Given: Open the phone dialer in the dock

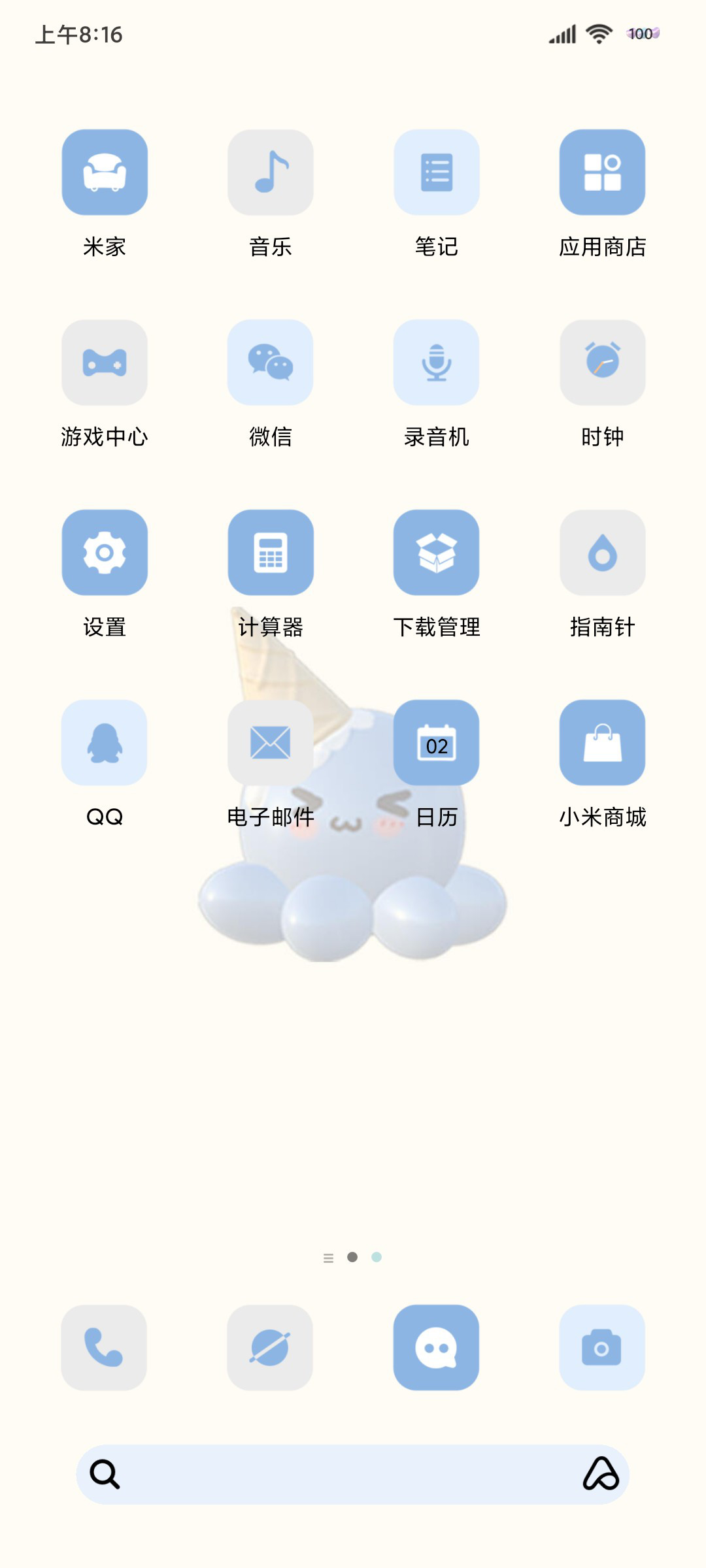Looking at the screenshot, I should pos(104,1347).
